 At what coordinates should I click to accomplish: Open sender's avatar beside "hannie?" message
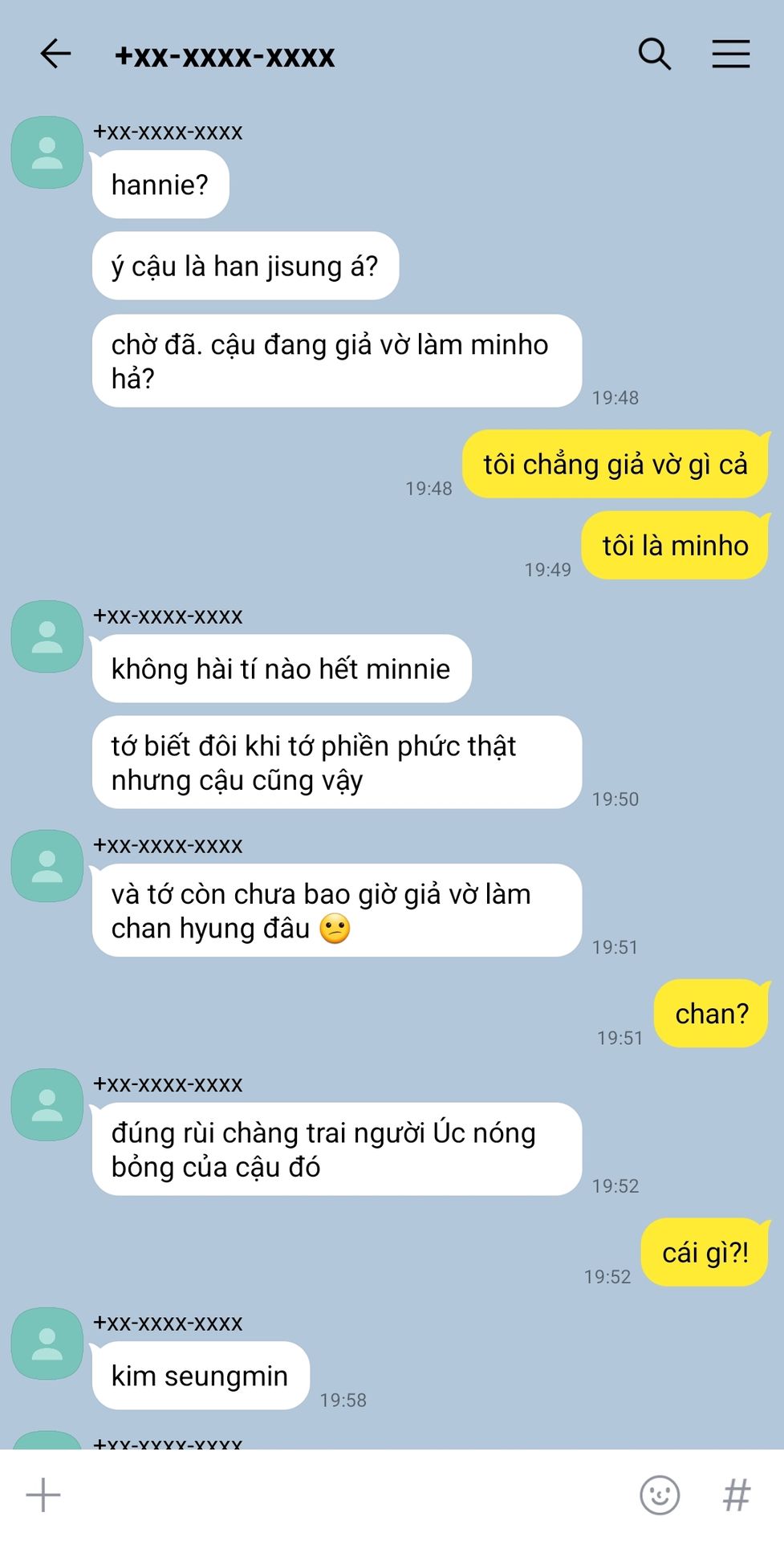(x=47, y=152)
